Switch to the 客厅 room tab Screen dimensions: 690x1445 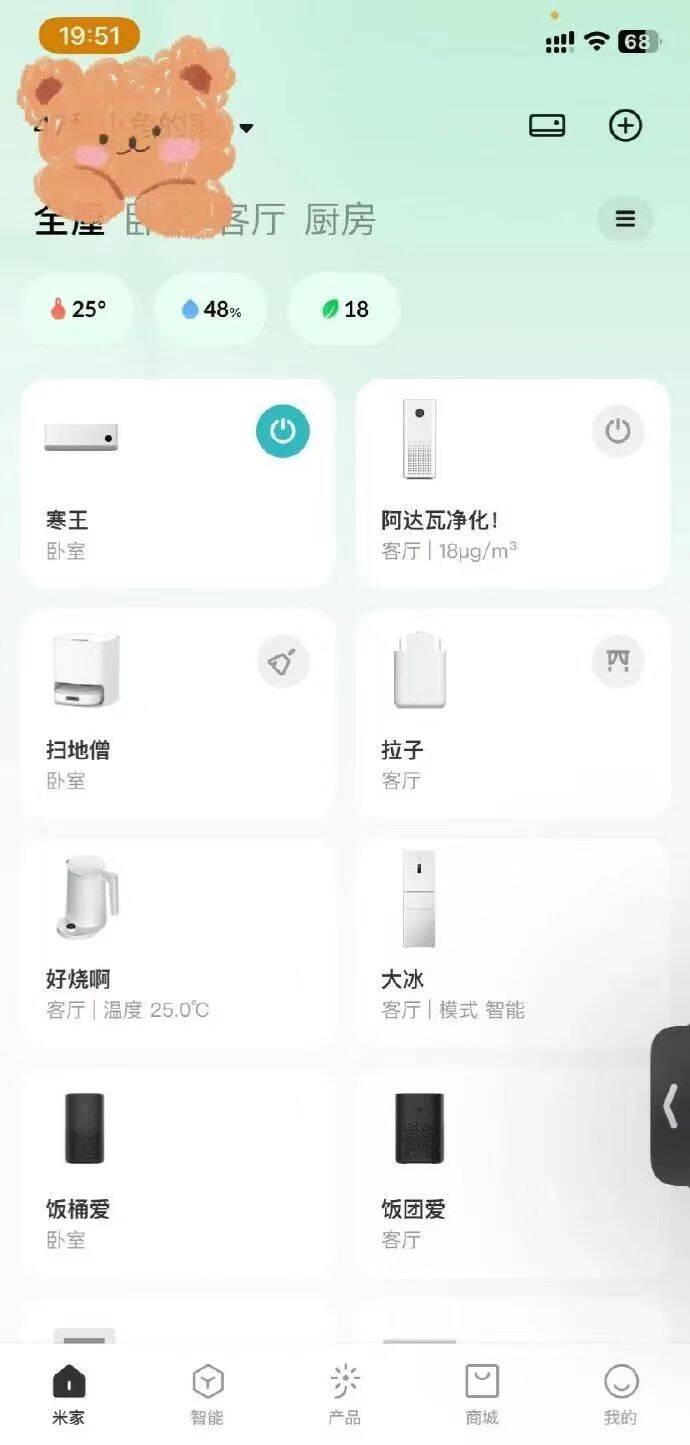[x=252, y=220]
